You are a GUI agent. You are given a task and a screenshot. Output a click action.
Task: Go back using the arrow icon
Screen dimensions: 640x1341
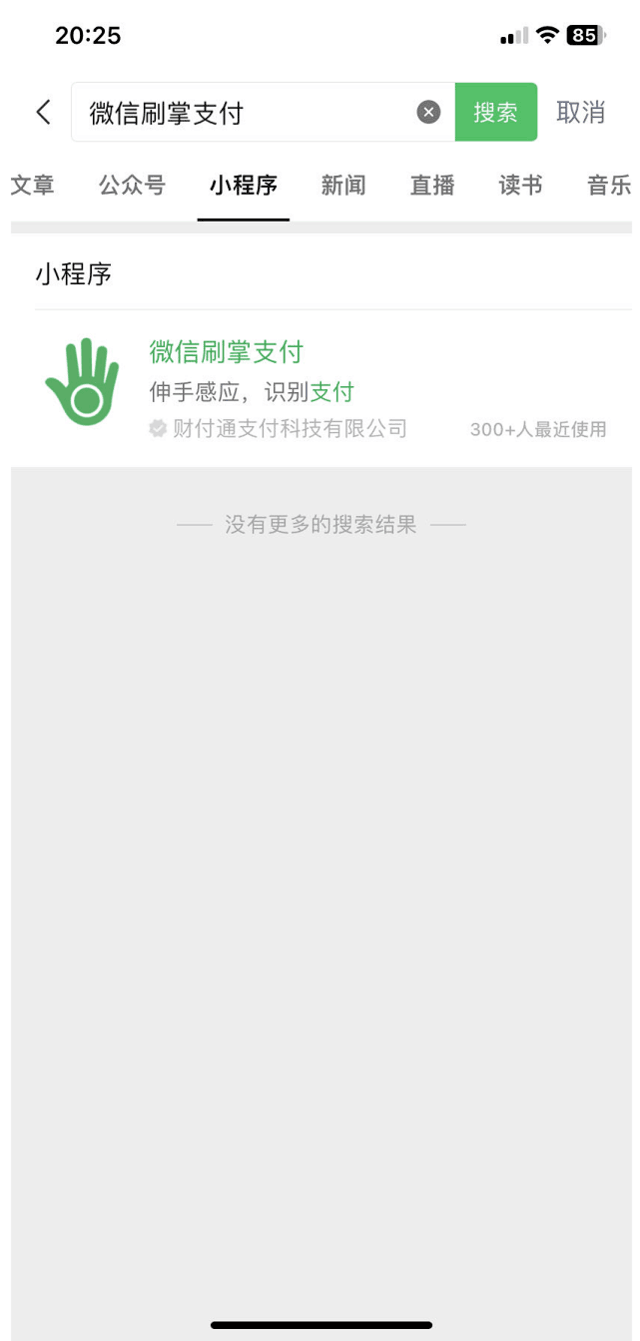coord(43,112)
